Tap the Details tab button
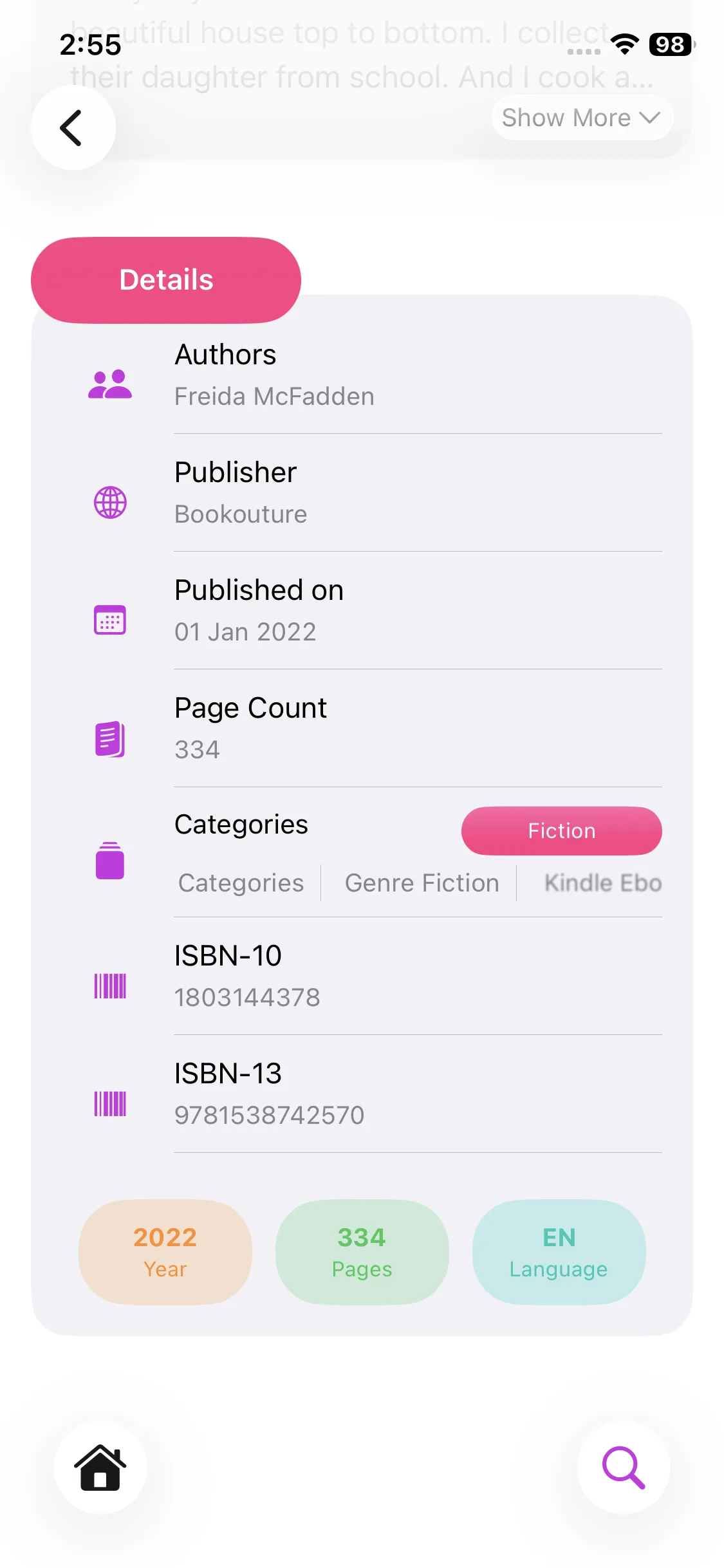 pyautogui.click(x=166, y=280)
